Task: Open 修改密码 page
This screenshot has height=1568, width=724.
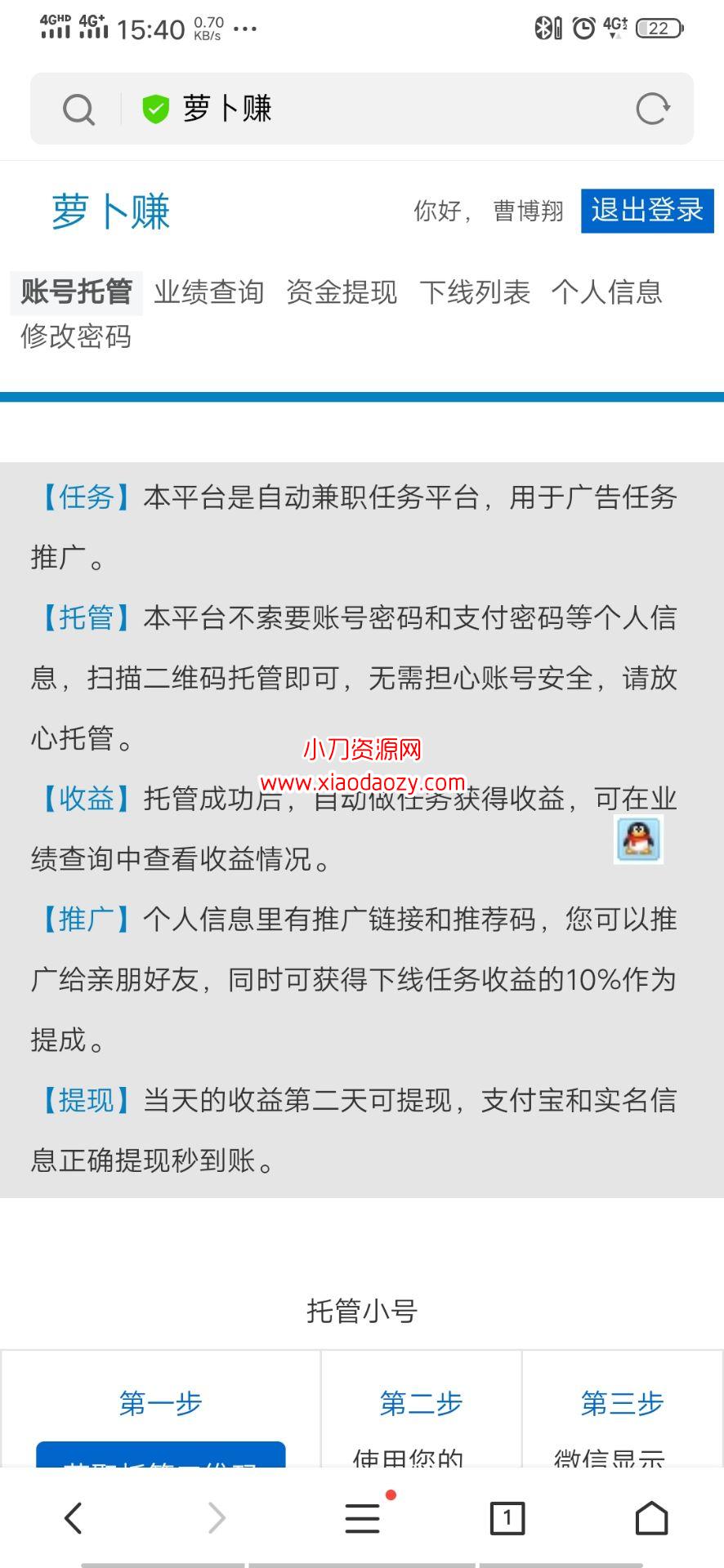Action: (x=76, y=336)
